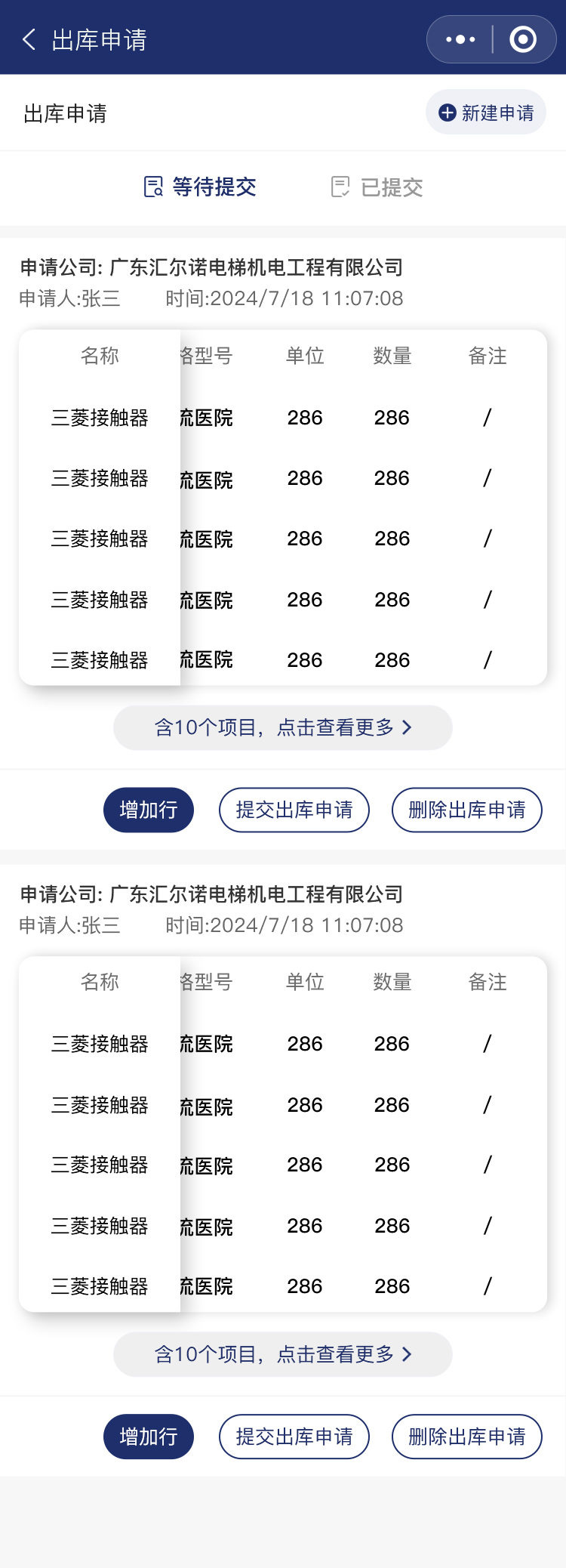The image size is (566, 1568).
Task: Tap 增加行 in the first request
Action: point(149,810)
